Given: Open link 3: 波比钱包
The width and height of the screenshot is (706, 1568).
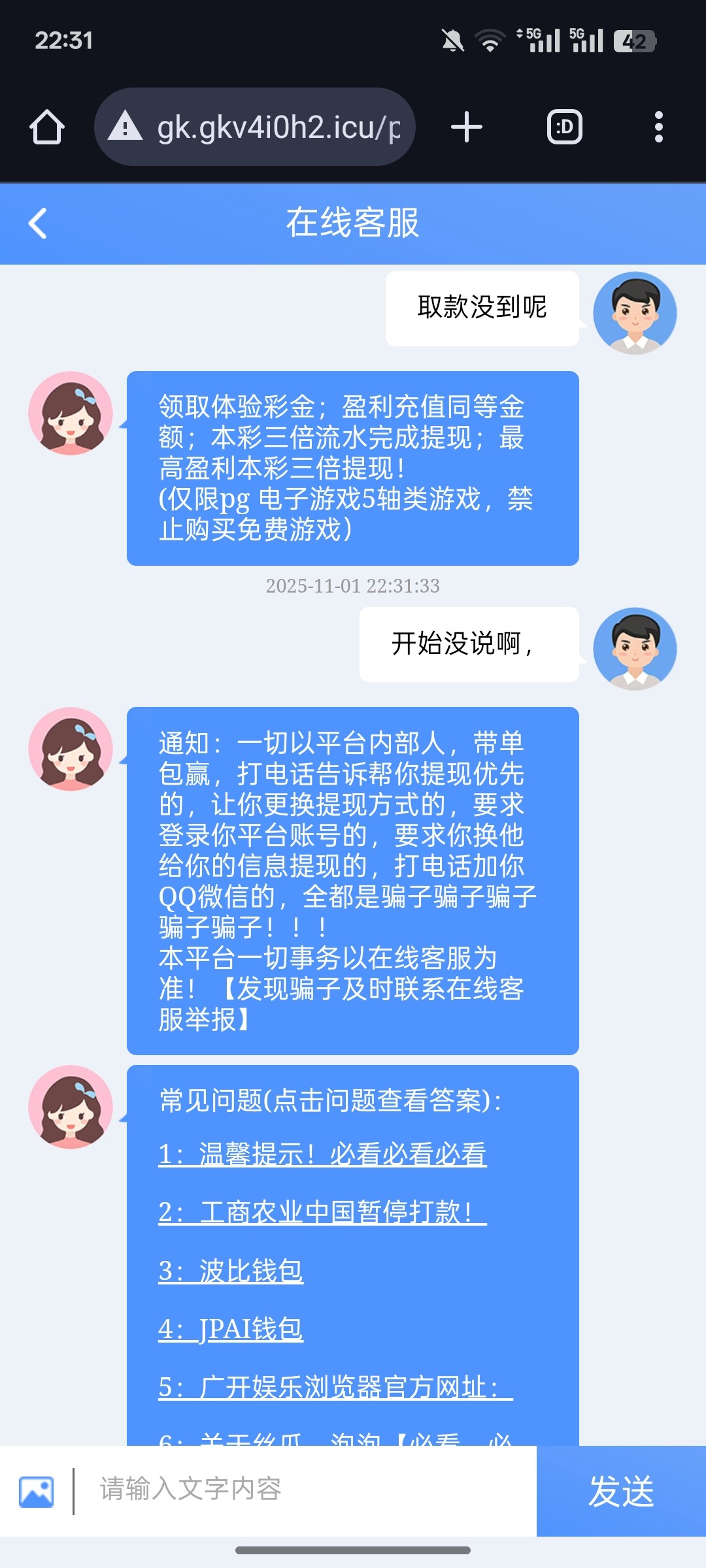Looking at the screenshot, I should (231, 1271).
